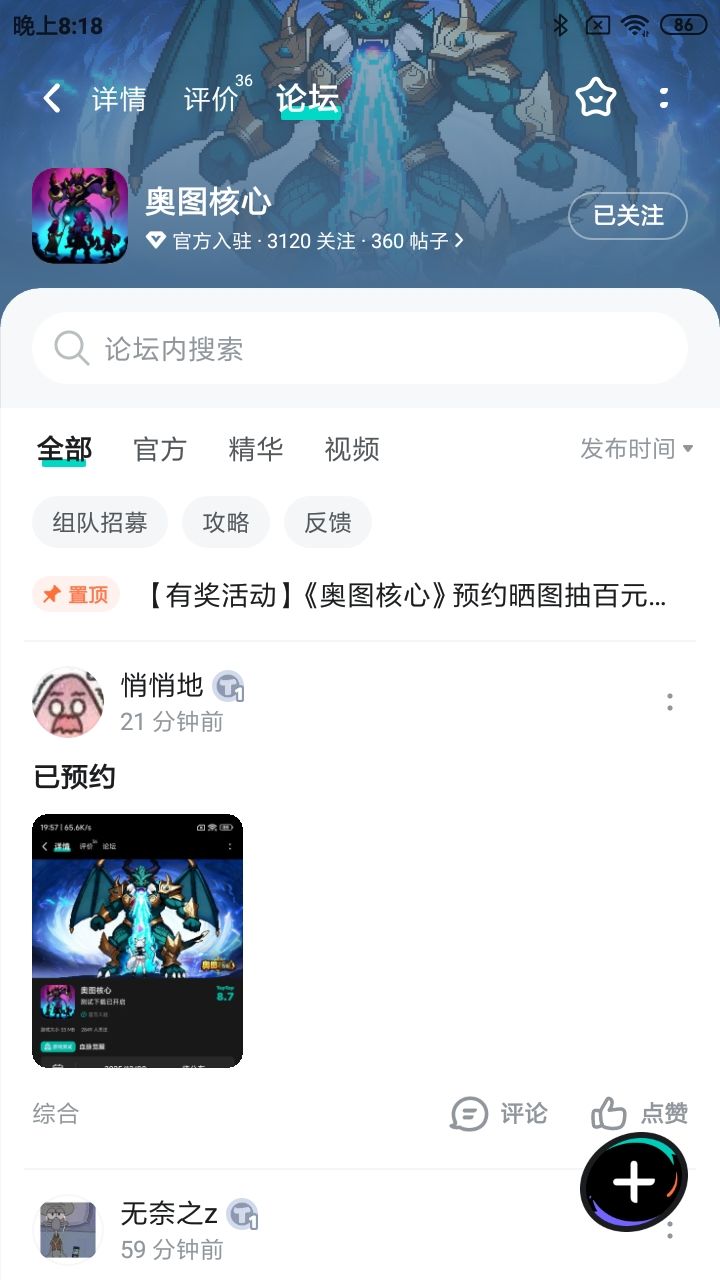
Task: Tap the 论坛内搜索 search box
Action: pos(360,349)
